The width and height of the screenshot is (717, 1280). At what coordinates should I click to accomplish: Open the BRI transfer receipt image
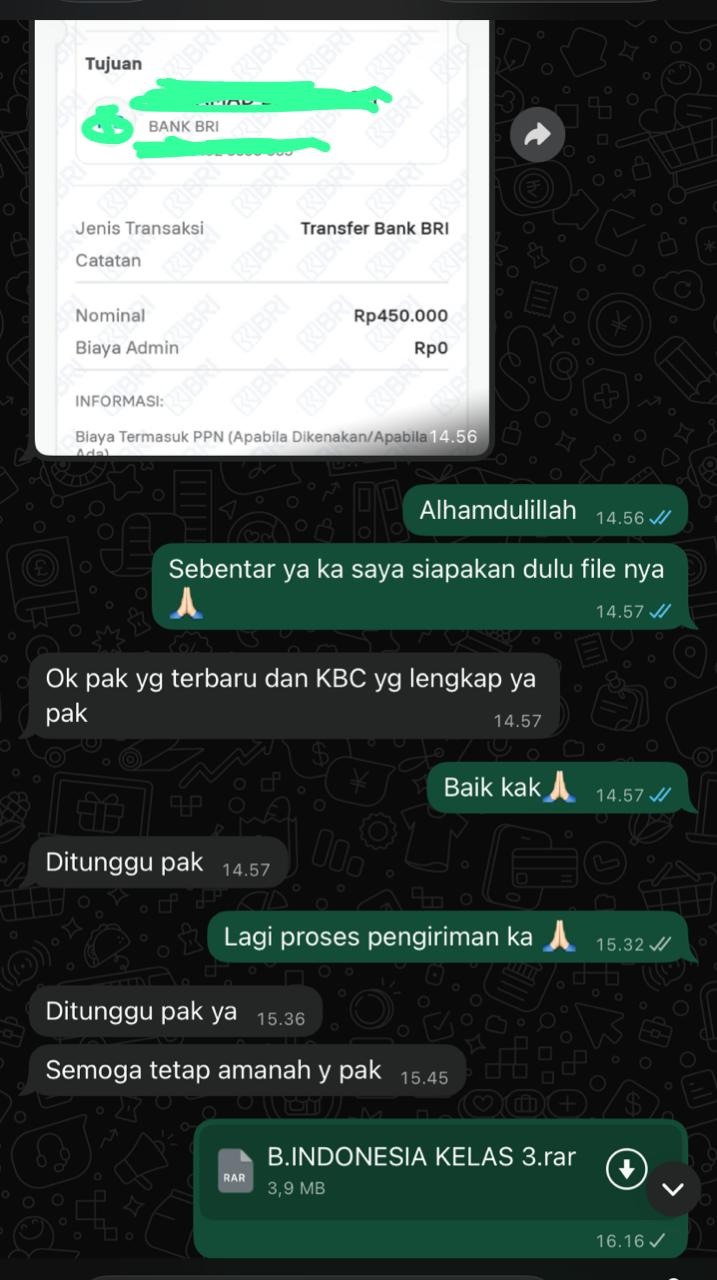[262, 240]
